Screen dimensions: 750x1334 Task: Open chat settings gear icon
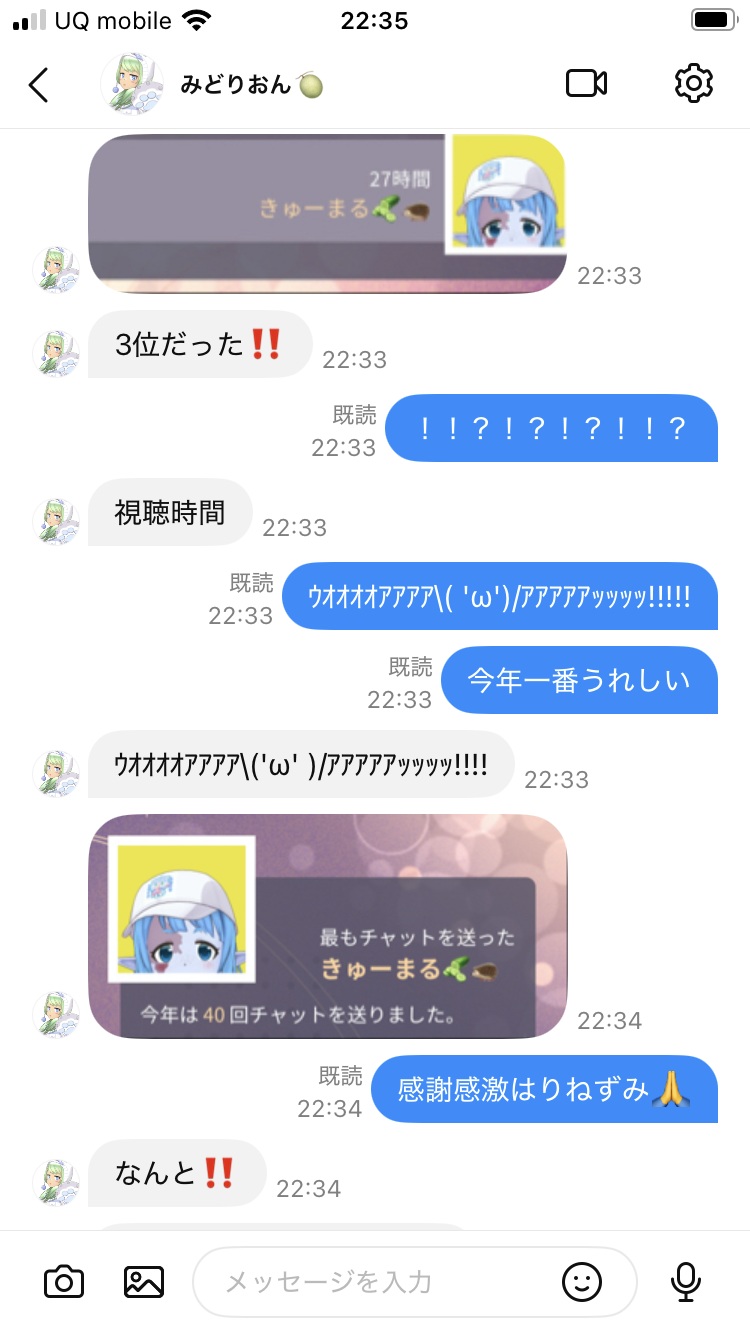click(x=693, y=84)
